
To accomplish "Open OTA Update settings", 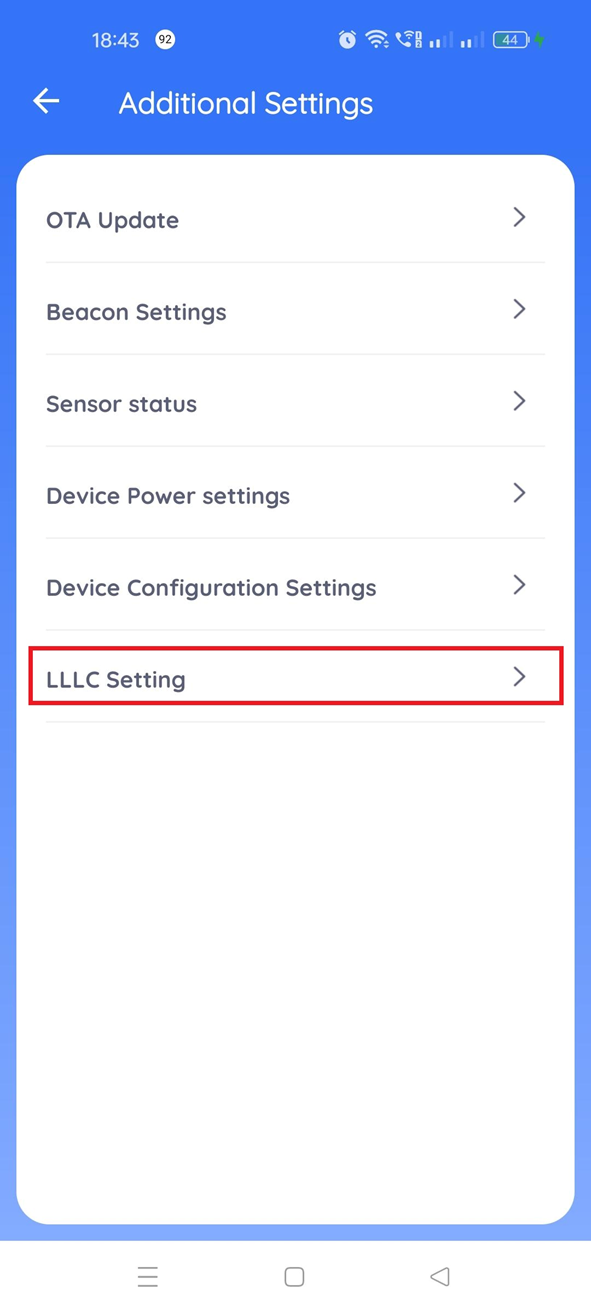I will pyautogui.click(x=295, y=218).
